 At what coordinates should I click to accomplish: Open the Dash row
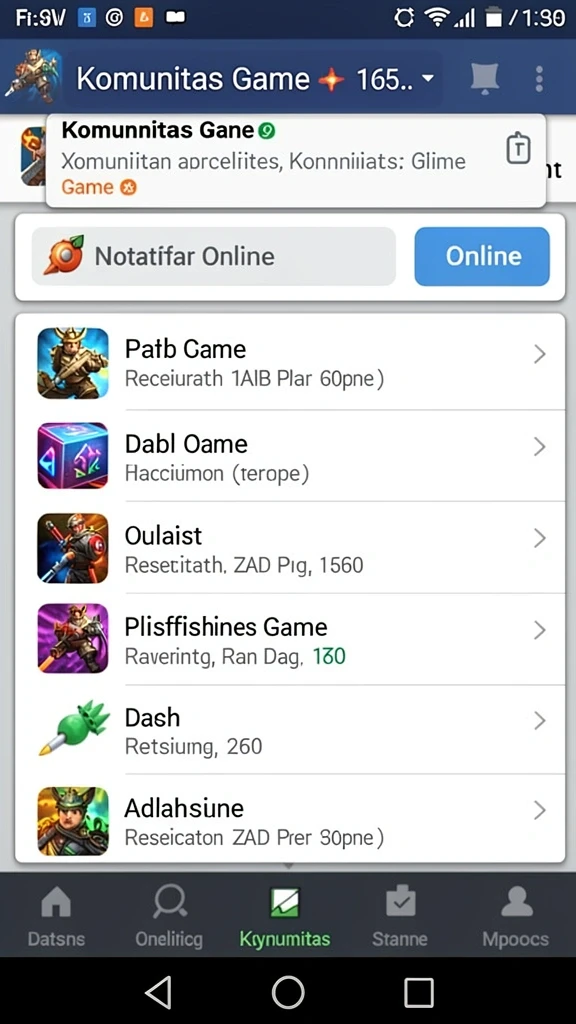click(x=290, y=729)
